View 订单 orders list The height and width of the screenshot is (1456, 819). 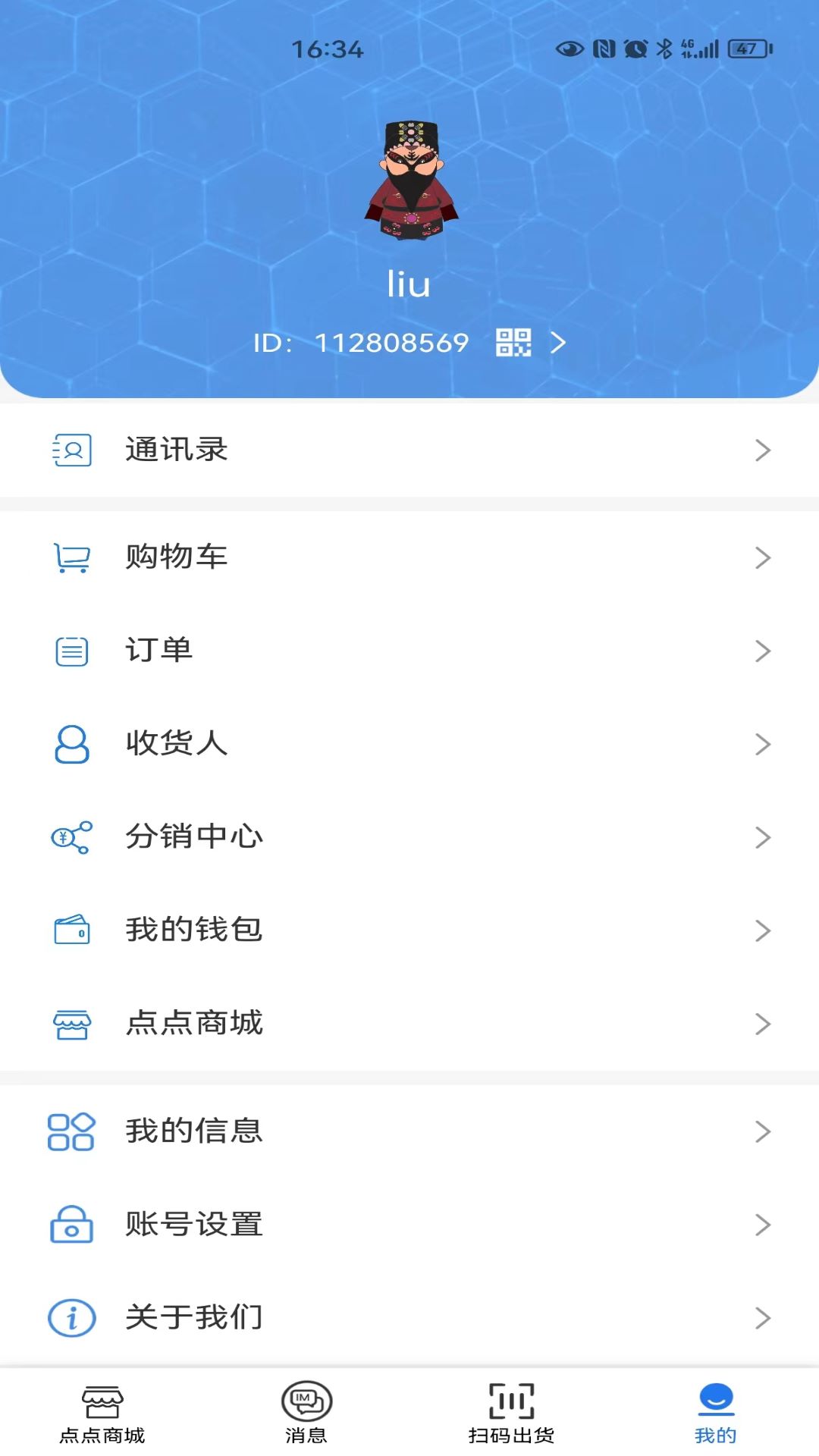[x=409, y=651]
